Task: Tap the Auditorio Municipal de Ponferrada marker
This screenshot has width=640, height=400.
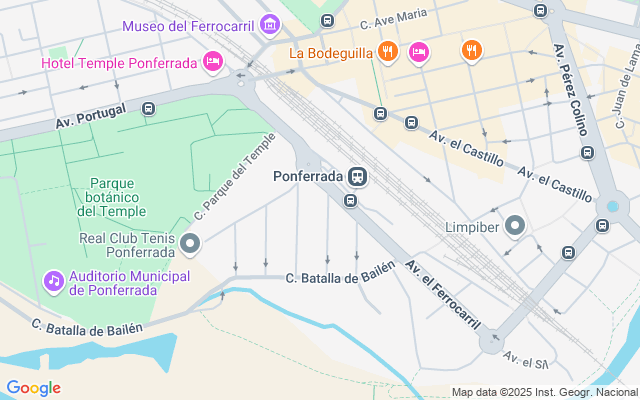Action: 54,282
